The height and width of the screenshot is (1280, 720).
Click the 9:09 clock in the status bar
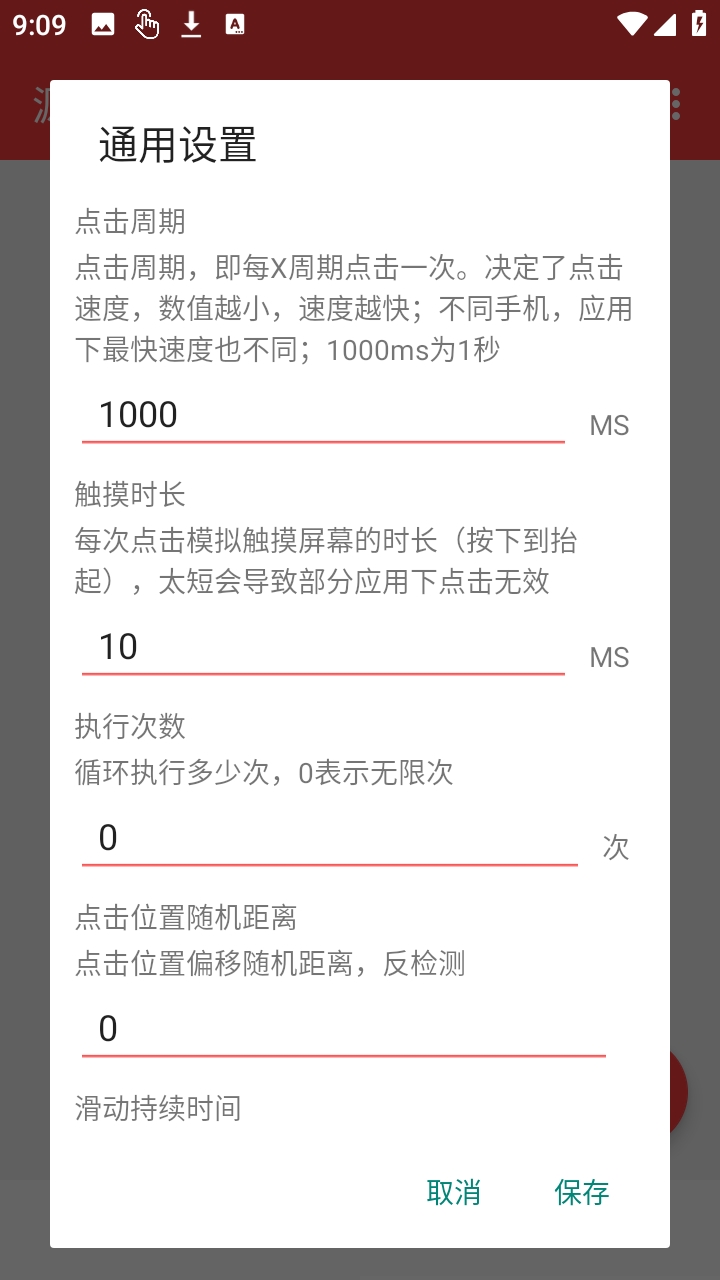(42, 24)
